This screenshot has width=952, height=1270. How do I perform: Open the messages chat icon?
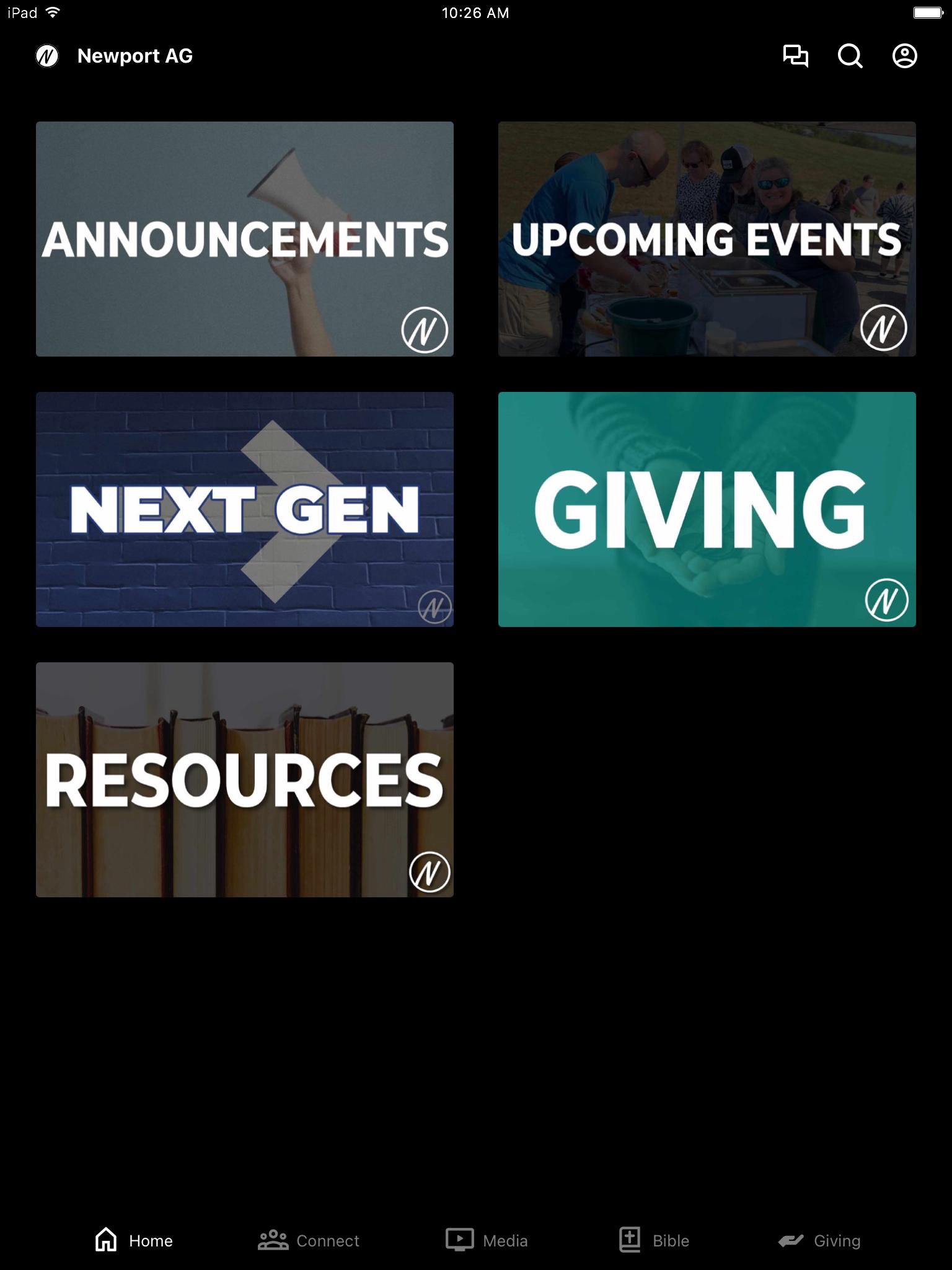coord(795,56)
